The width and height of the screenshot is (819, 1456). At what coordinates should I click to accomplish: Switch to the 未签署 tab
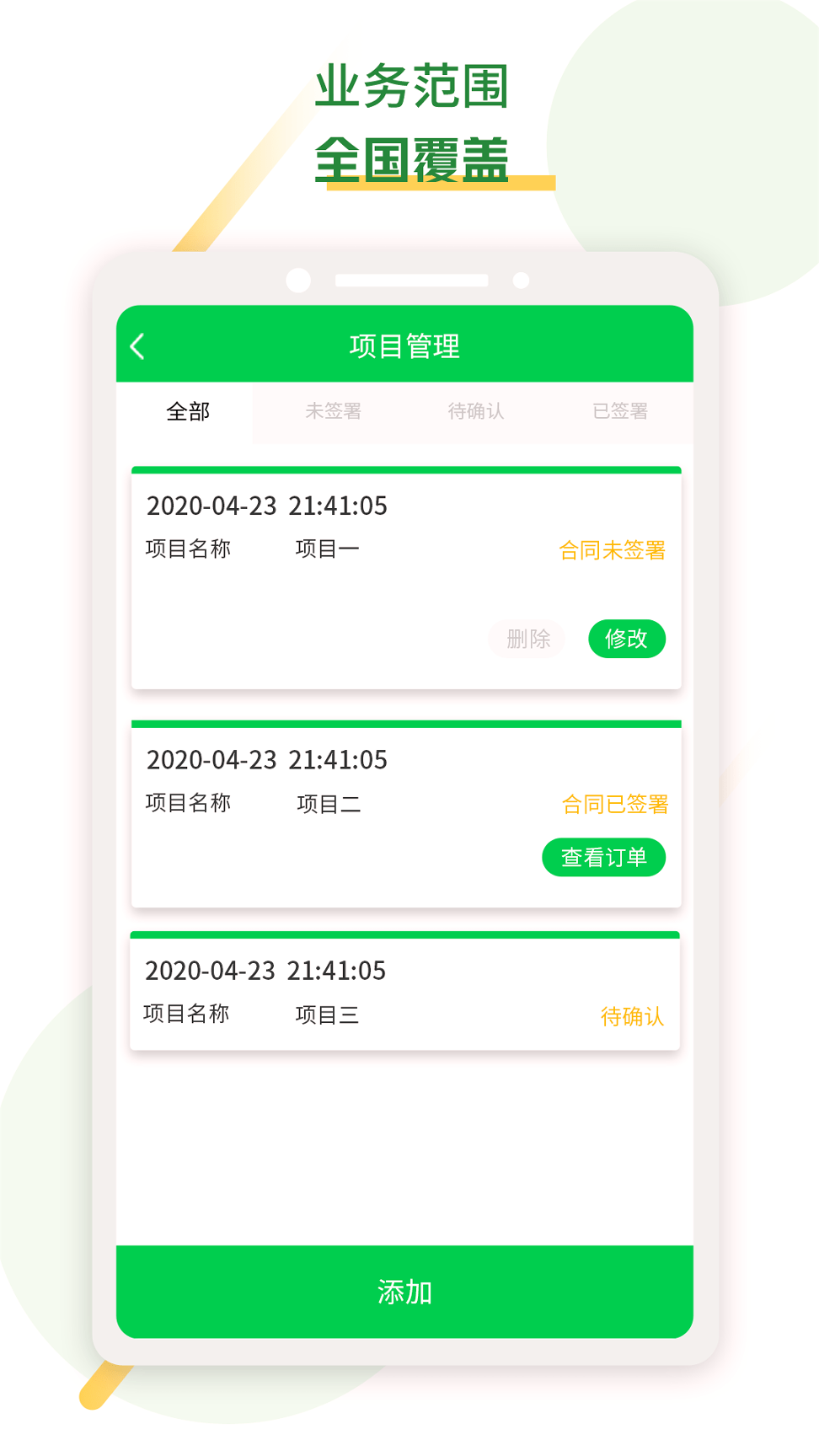[x=334, y=412]
